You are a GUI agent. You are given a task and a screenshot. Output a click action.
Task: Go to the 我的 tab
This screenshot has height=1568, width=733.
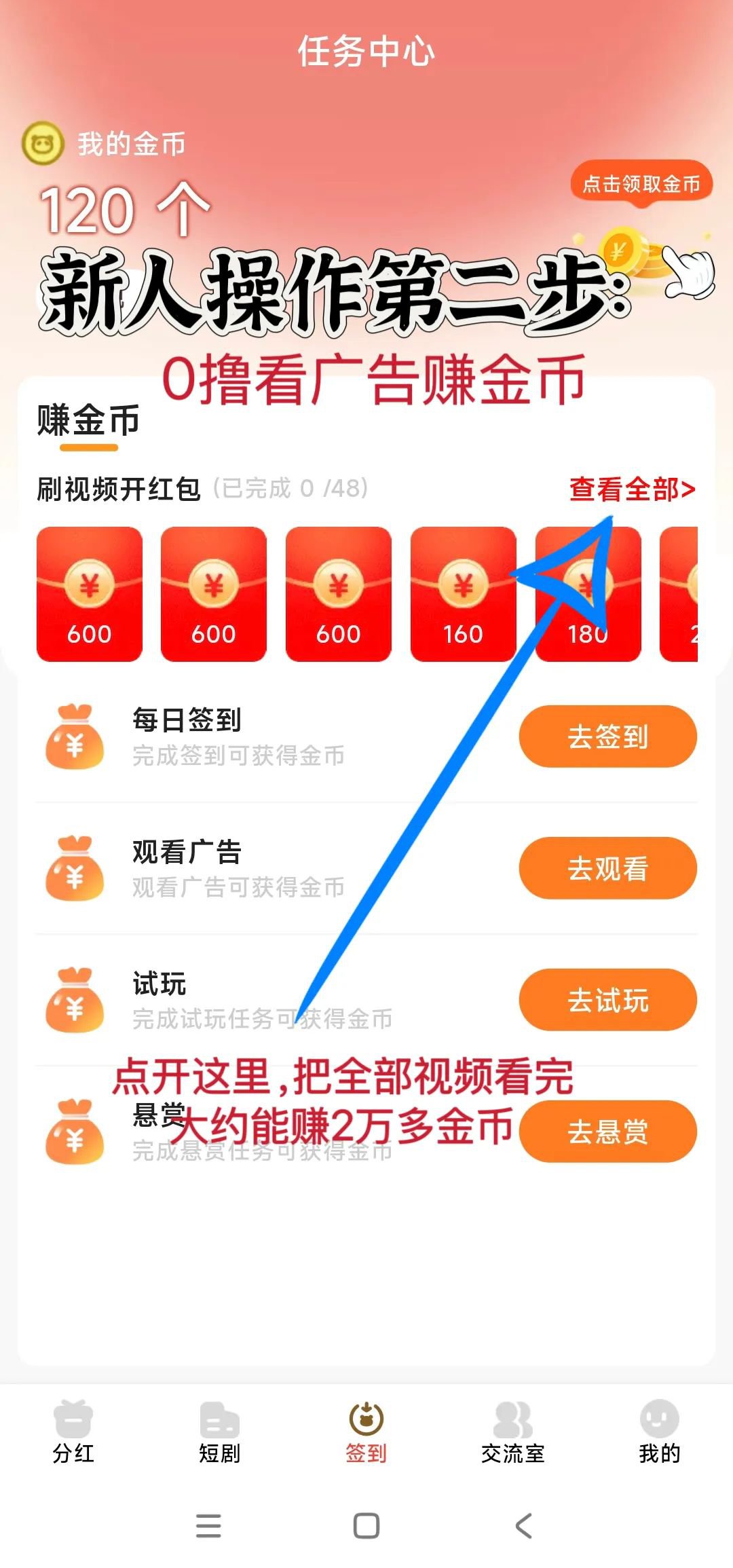coord(660,1432)
